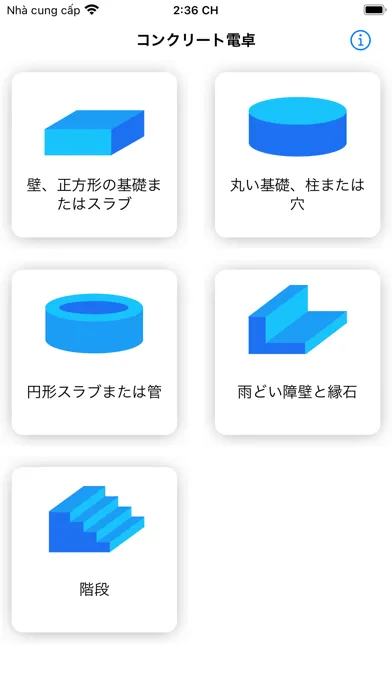Open the info icon in the header
The image size is (392, 696).
tap(360, 40)
